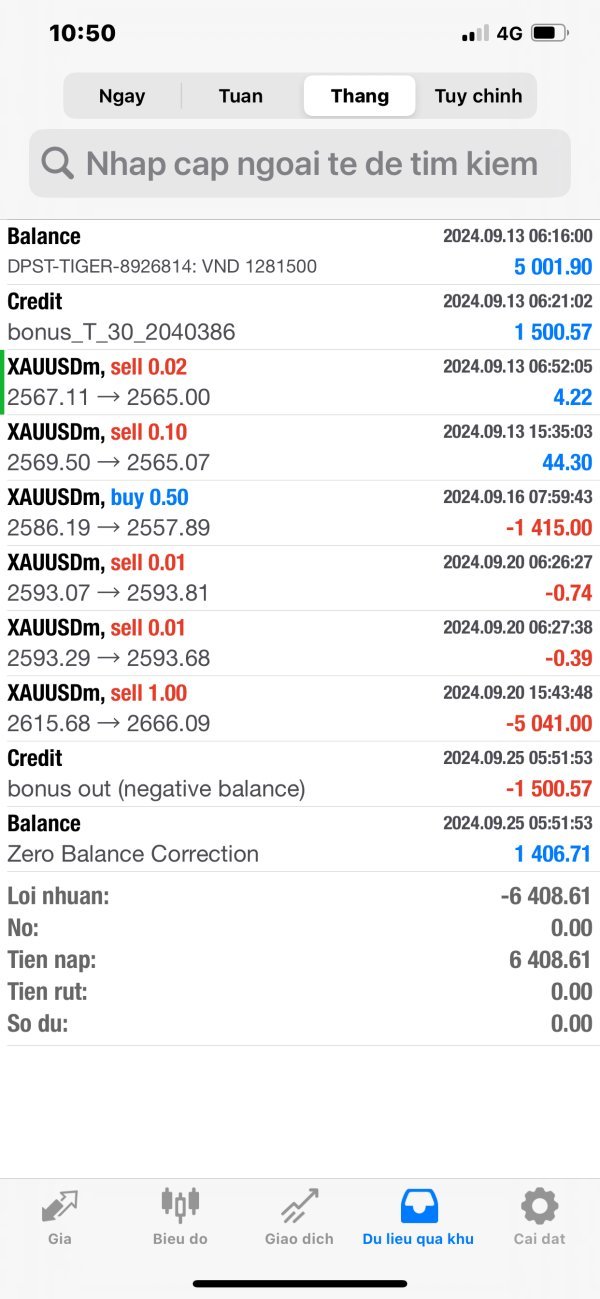Image resolution: width=600 pixels, height=1299 pixels.
Task: Open the Gia quotes tab
Action: tap(59, 1216)
